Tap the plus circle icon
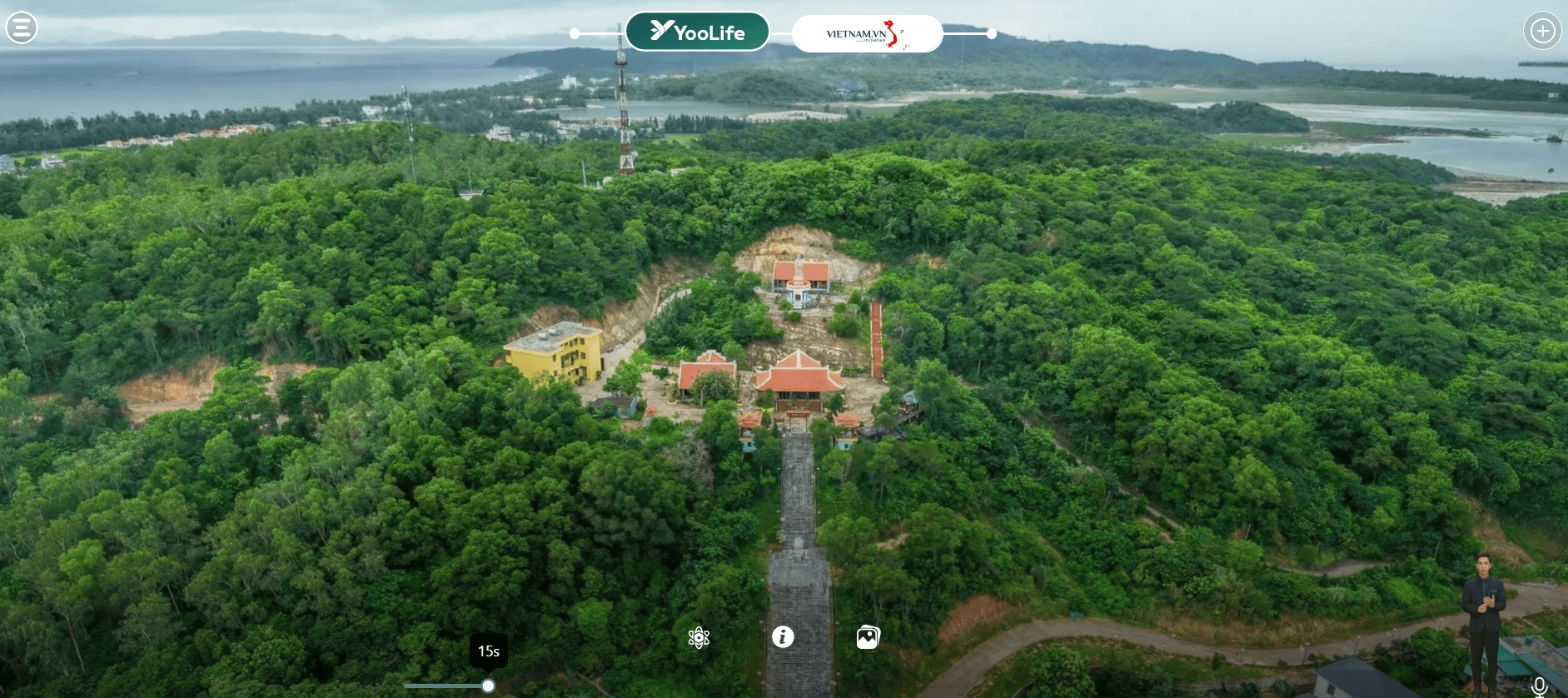 coord(1542,31)
